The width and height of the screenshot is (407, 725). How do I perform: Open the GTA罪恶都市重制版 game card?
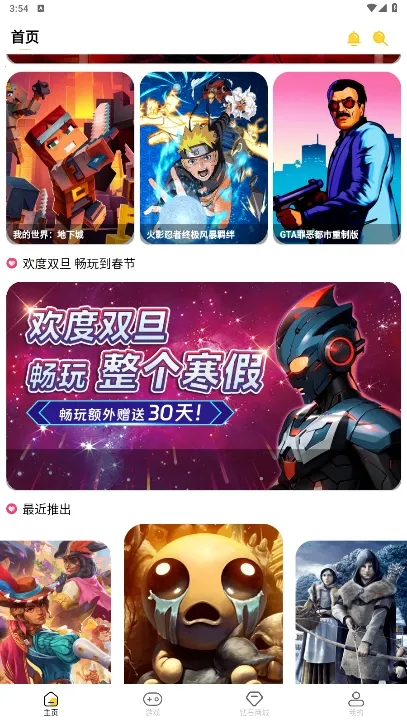337,158
